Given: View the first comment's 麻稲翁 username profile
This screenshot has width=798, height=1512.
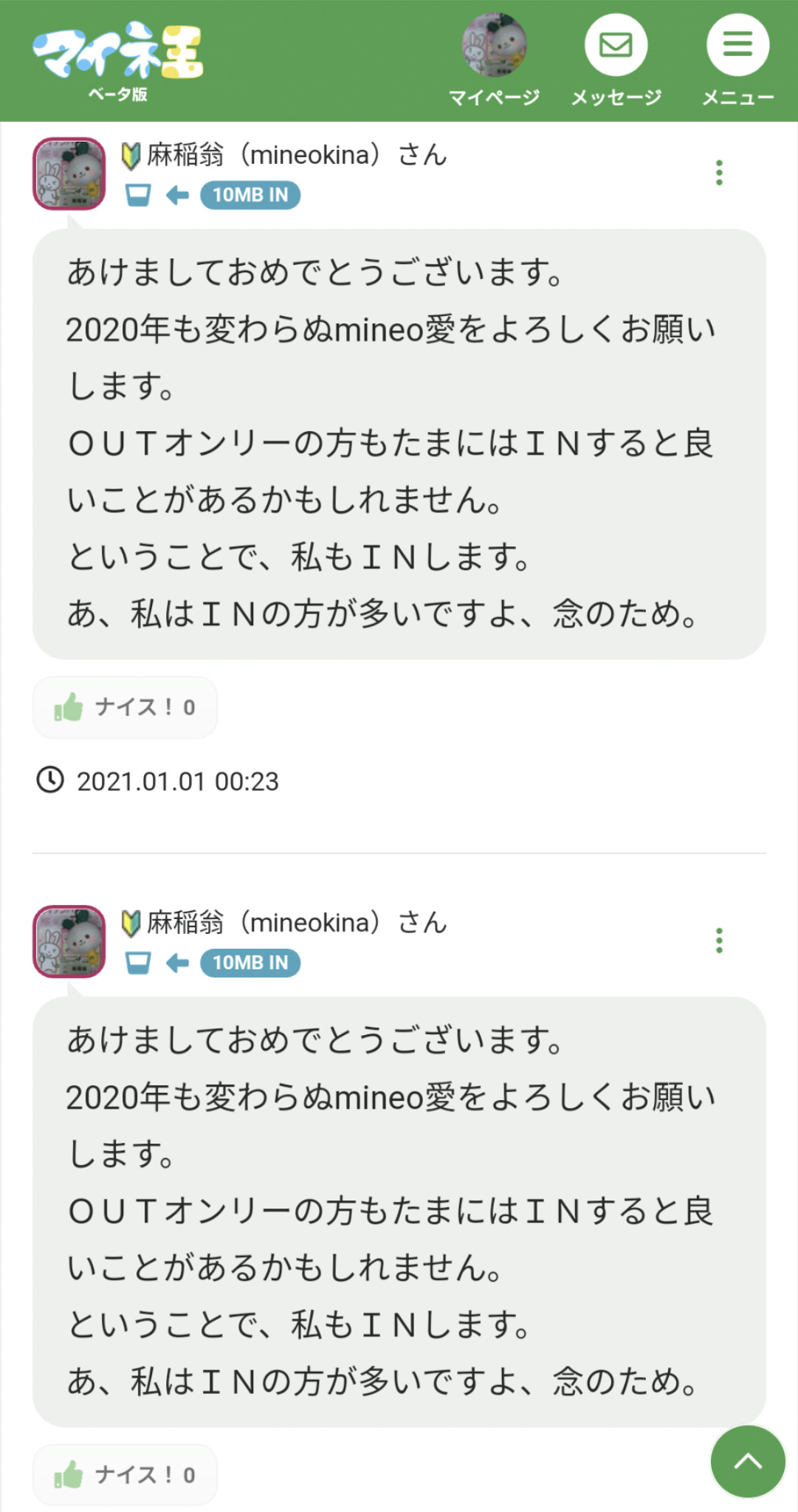Looking at the screenshot, I should click(x=297, y=155).
